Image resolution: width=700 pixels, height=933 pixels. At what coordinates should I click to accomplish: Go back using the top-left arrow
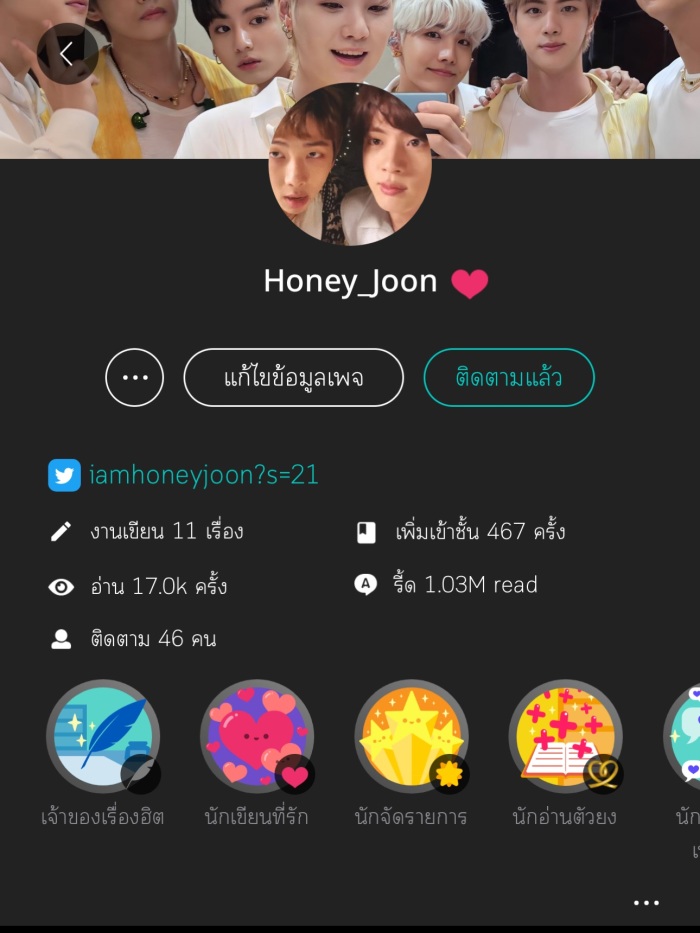point(67,53)
